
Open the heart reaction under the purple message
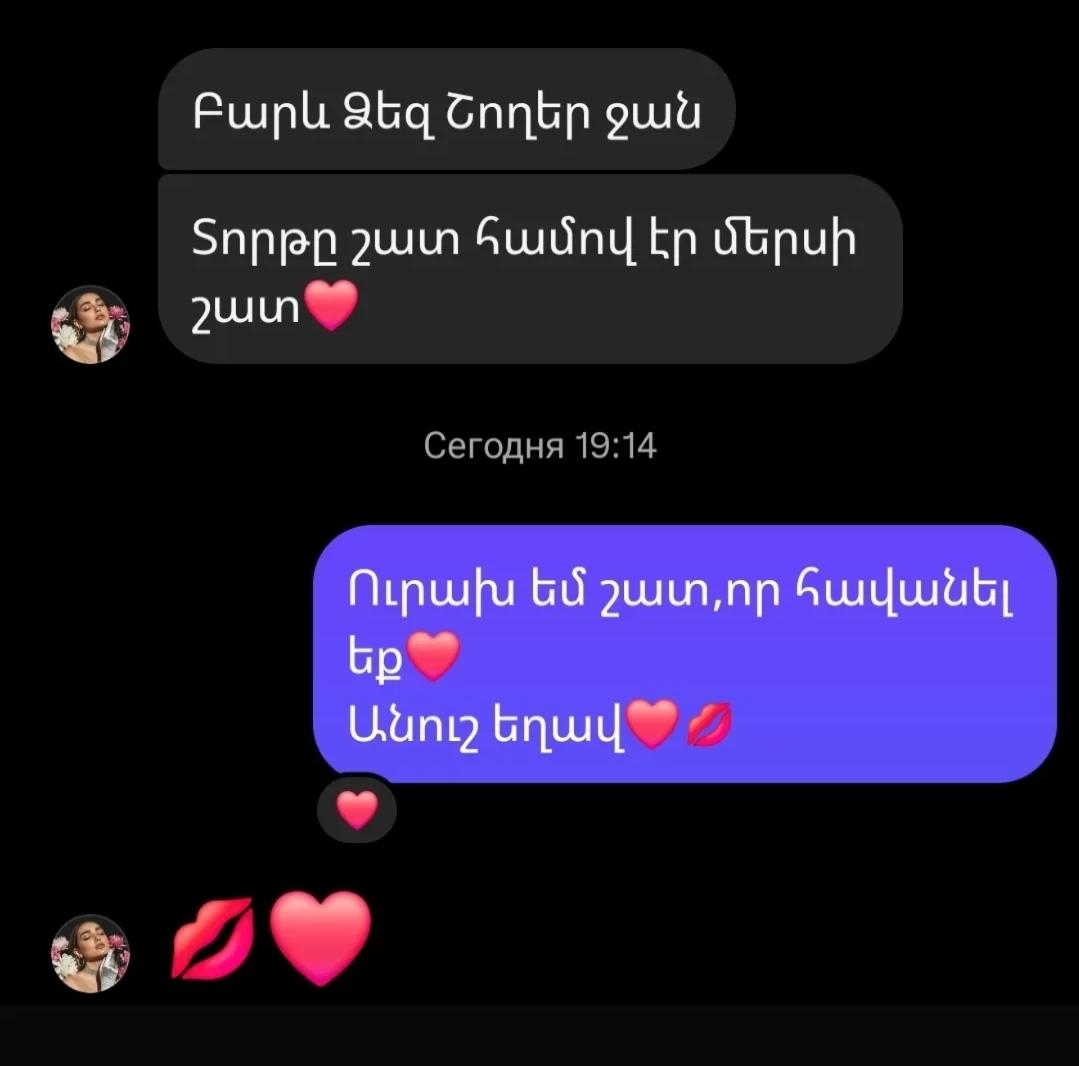(x=356, y=810)
